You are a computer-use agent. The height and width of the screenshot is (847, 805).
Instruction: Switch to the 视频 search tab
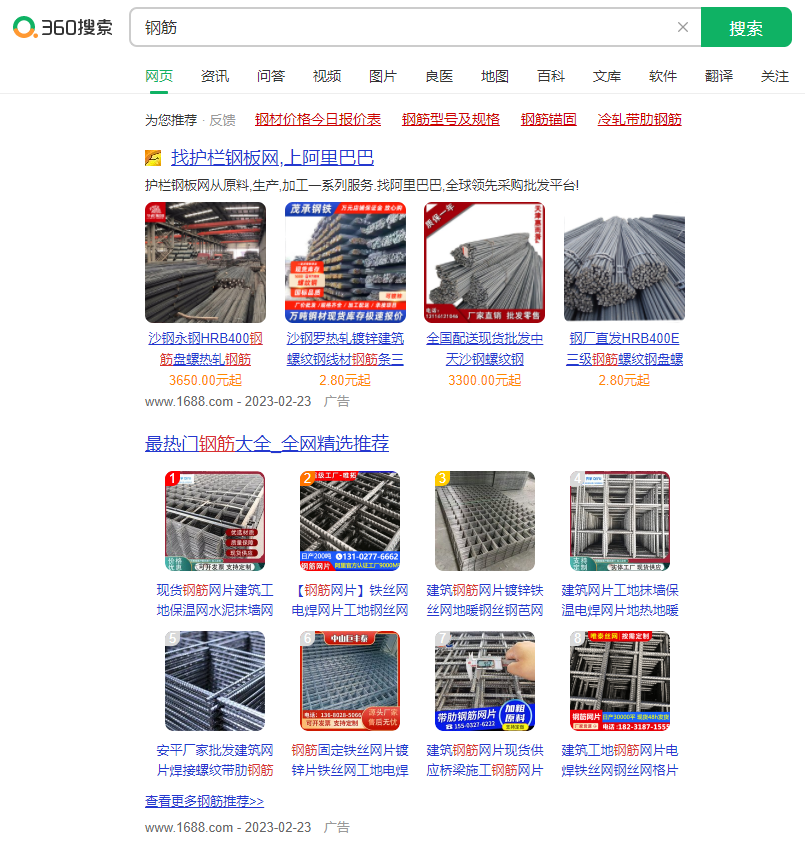pyautogui.click(x=327, y=76)
